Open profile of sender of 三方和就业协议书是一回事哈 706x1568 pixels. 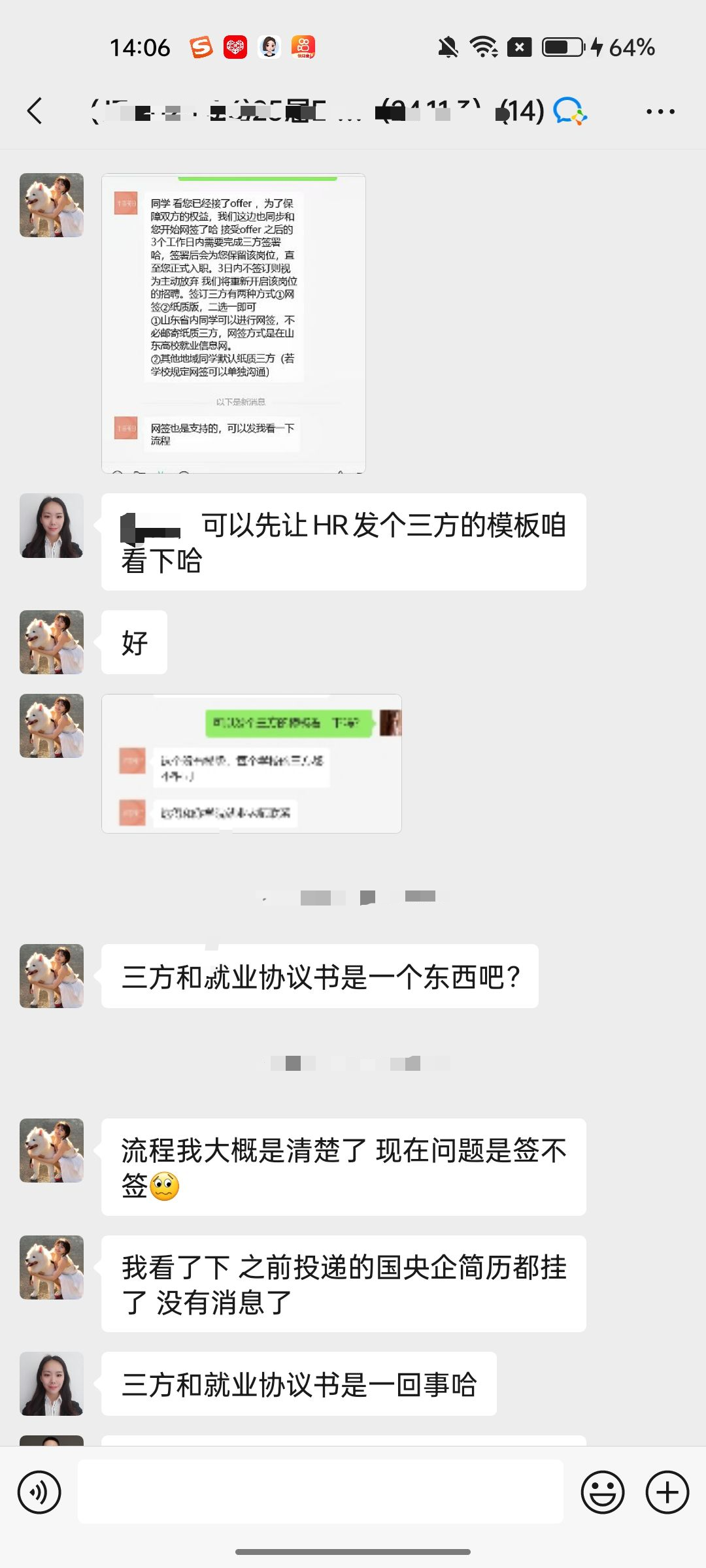click(52, 1384)
